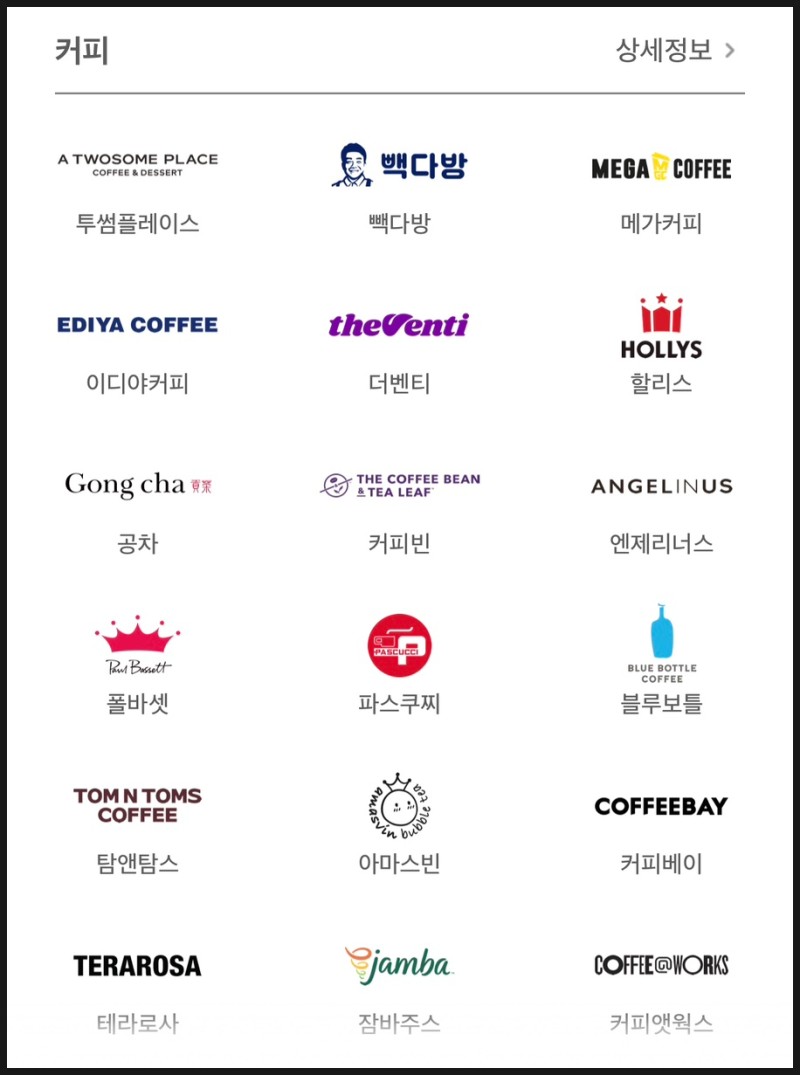This screenshot has height=1075, width=800.
Task: Click the Jamba juice logo
Action: click(x=399, y=965)
